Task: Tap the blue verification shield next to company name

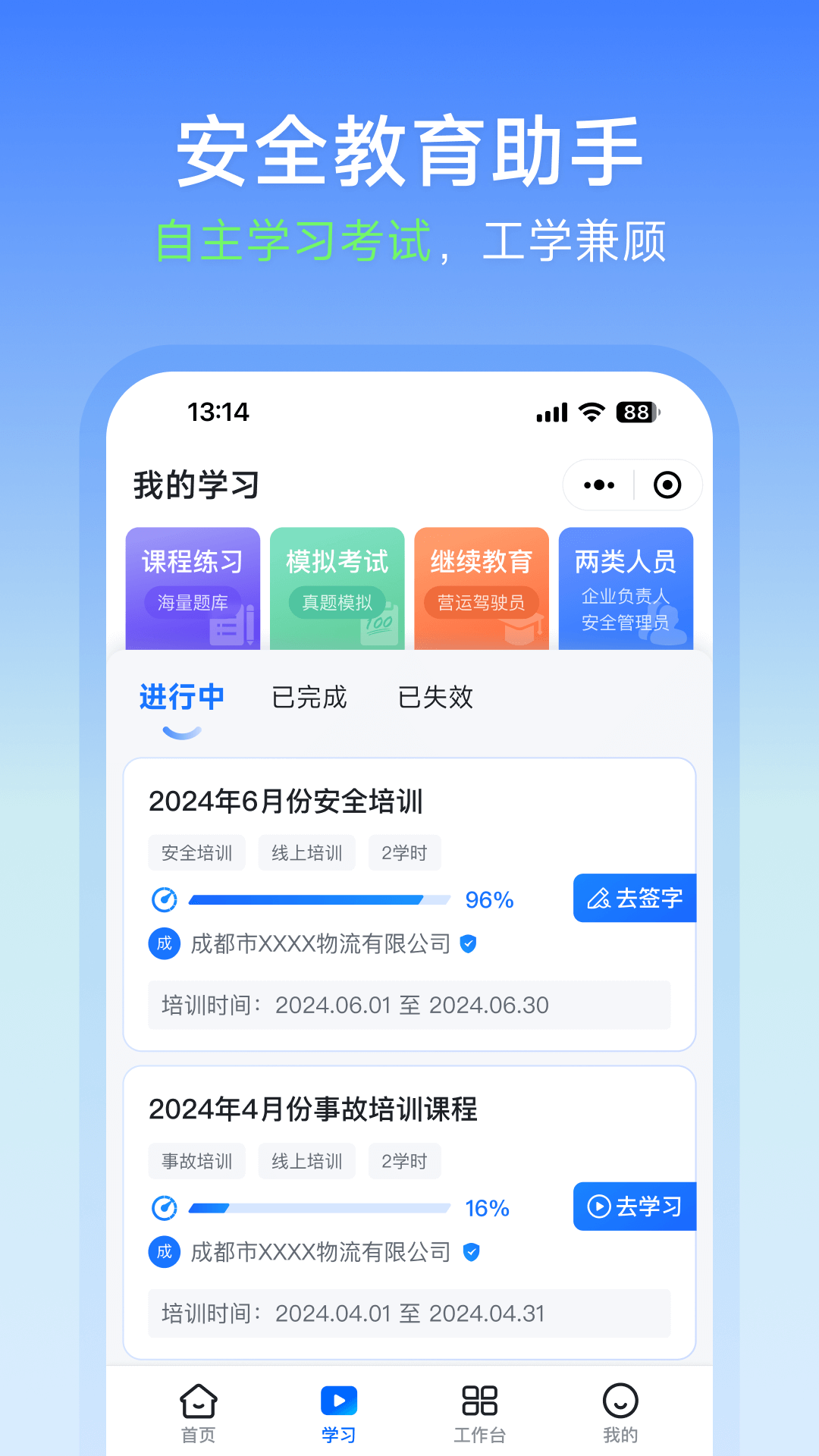Action: [x=469, y=944]
